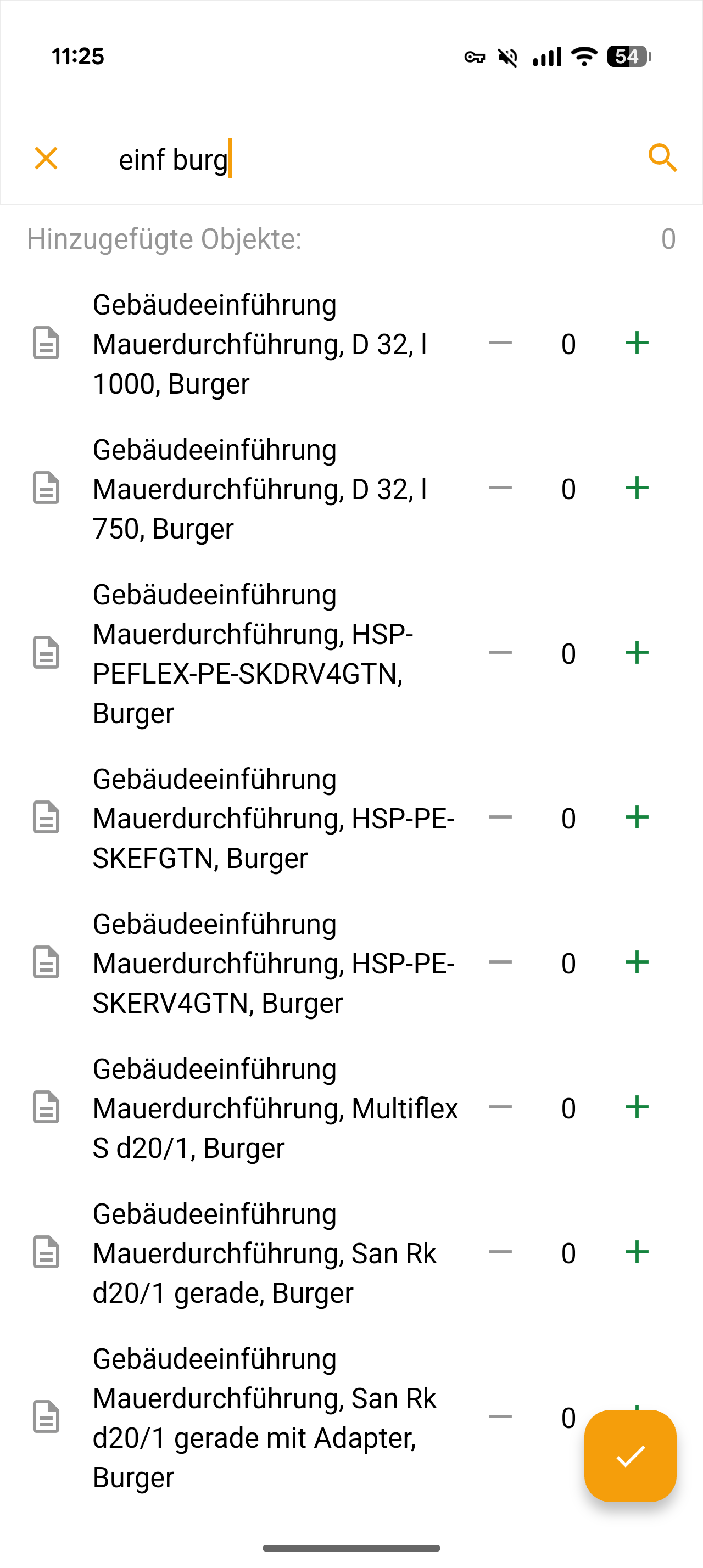The height and width of the screenshot is (1568, 703).
Task: Tap the orange search magnifier icon
Action: coord(662,159)
